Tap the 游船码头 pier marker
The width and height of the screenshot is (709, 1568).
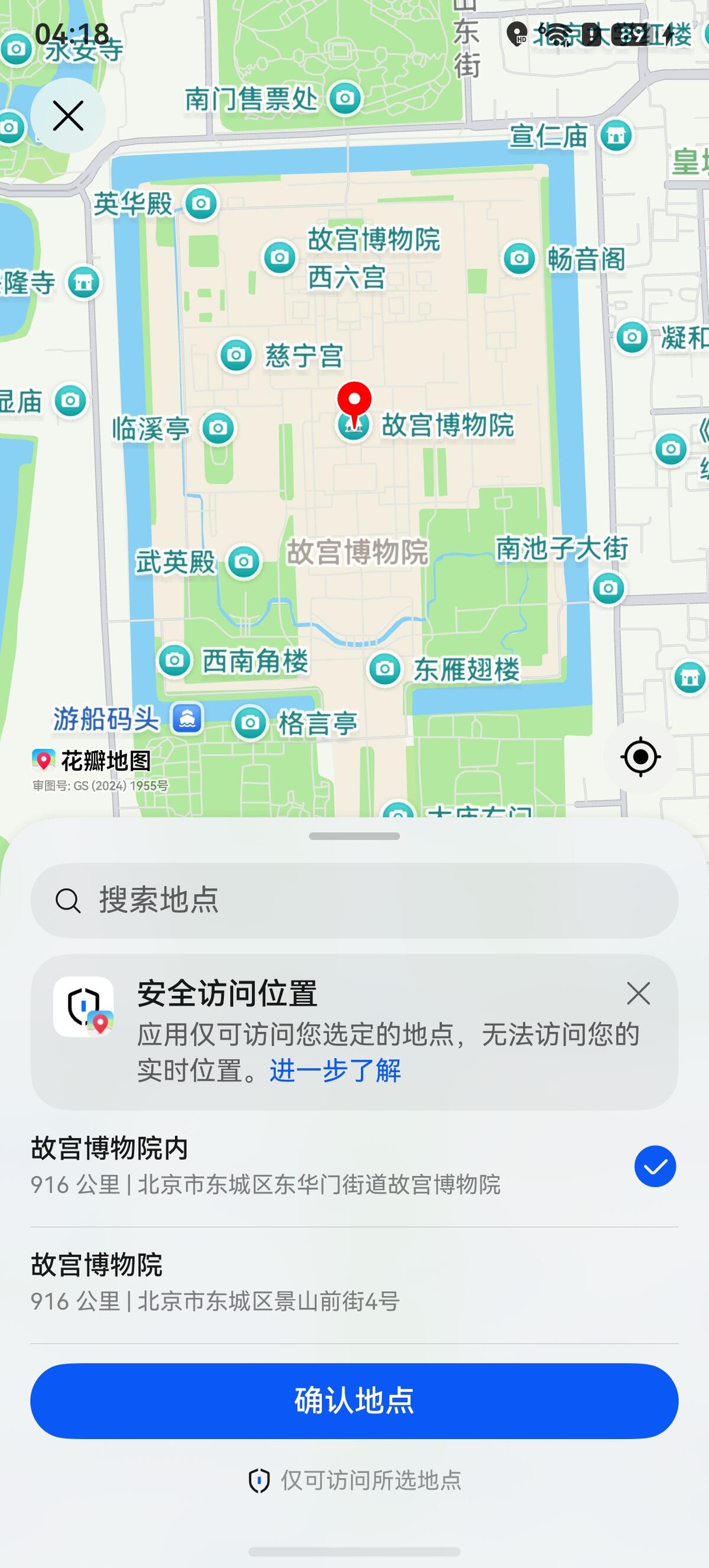pyautogui.click(x=187, y=719)
